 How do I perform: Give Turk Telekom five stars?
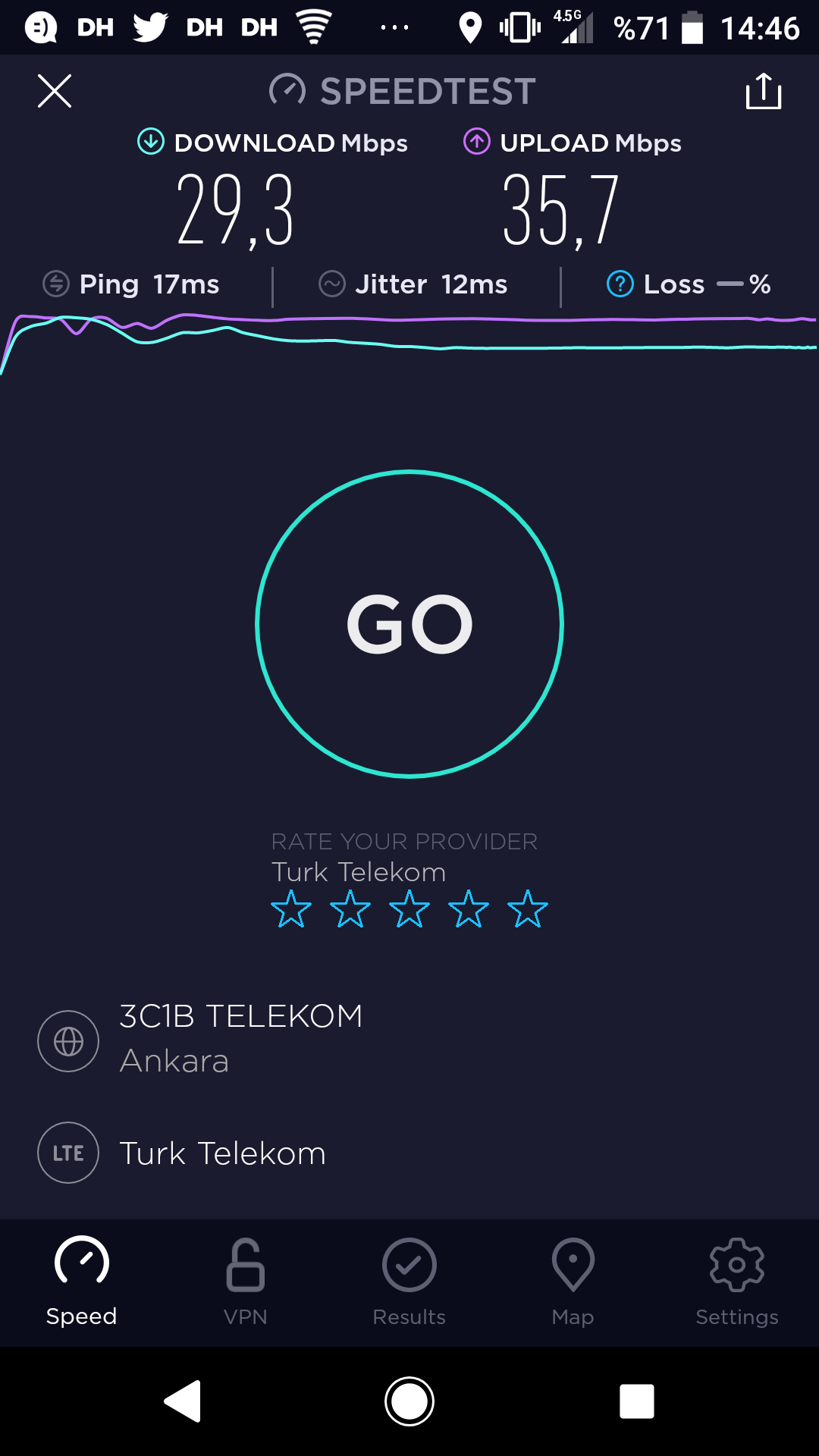[528, 909]
